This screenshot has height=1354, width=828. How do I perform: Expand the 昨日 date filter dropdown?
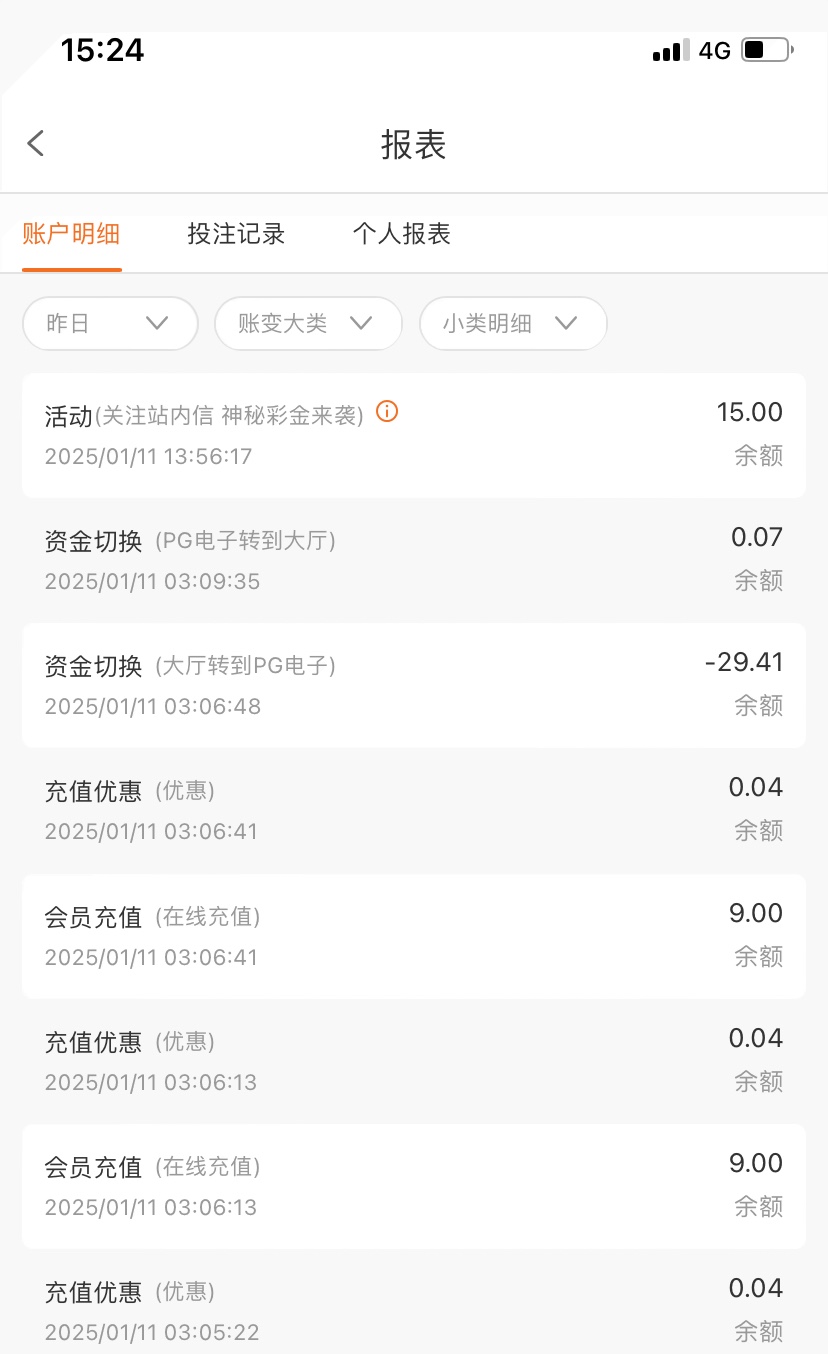(x=110, y=323)
